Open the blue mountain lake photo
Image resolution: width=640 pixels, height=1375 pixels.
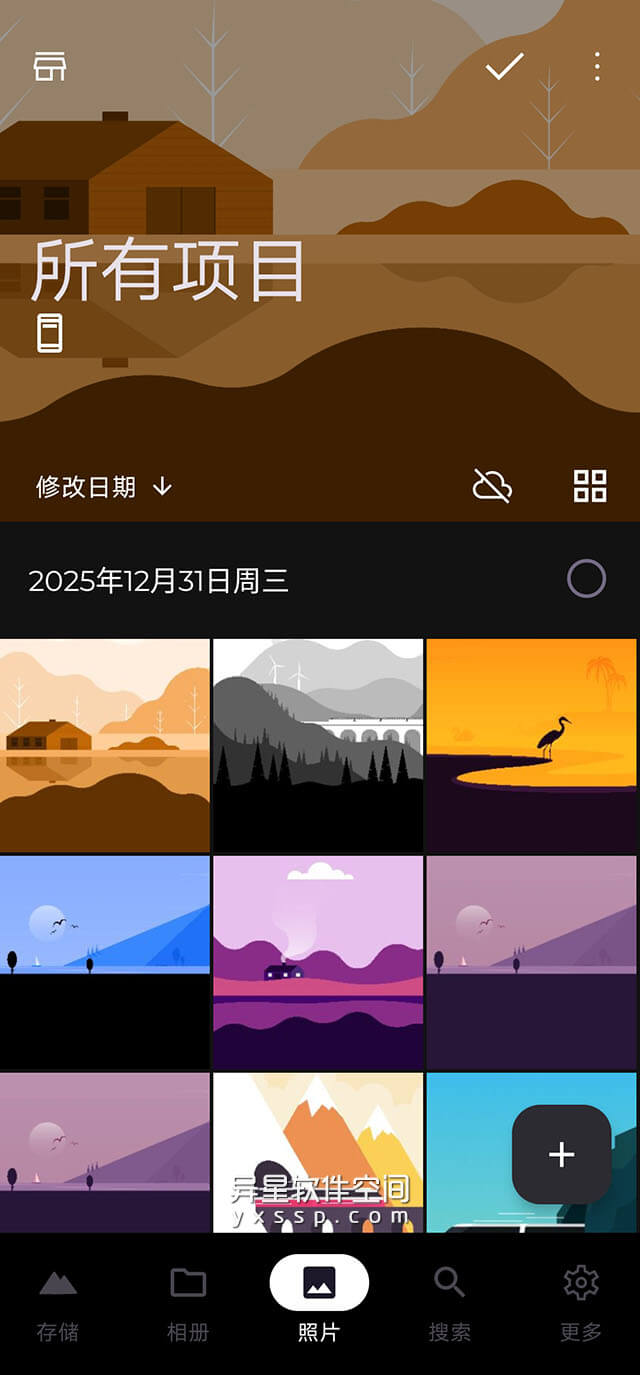click(x=105, y=962)
